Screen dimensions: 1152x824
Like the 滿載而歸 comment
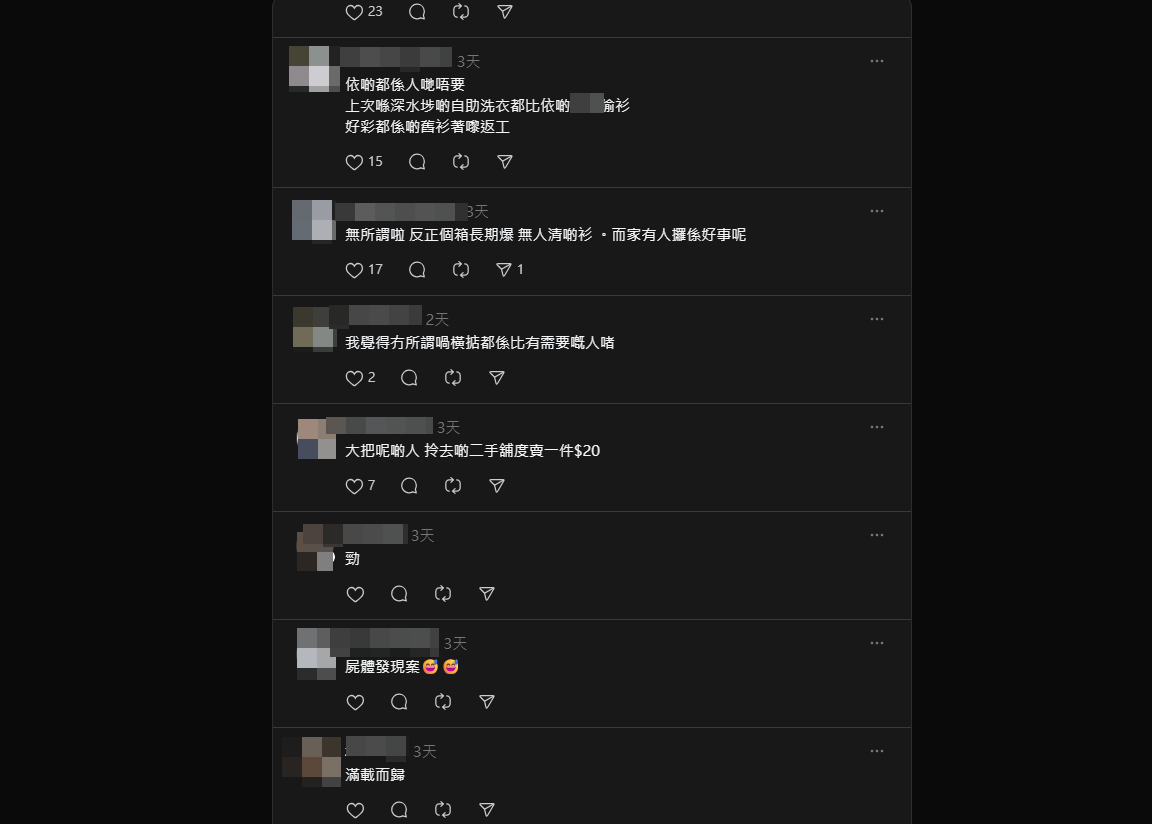pos(354,810)
